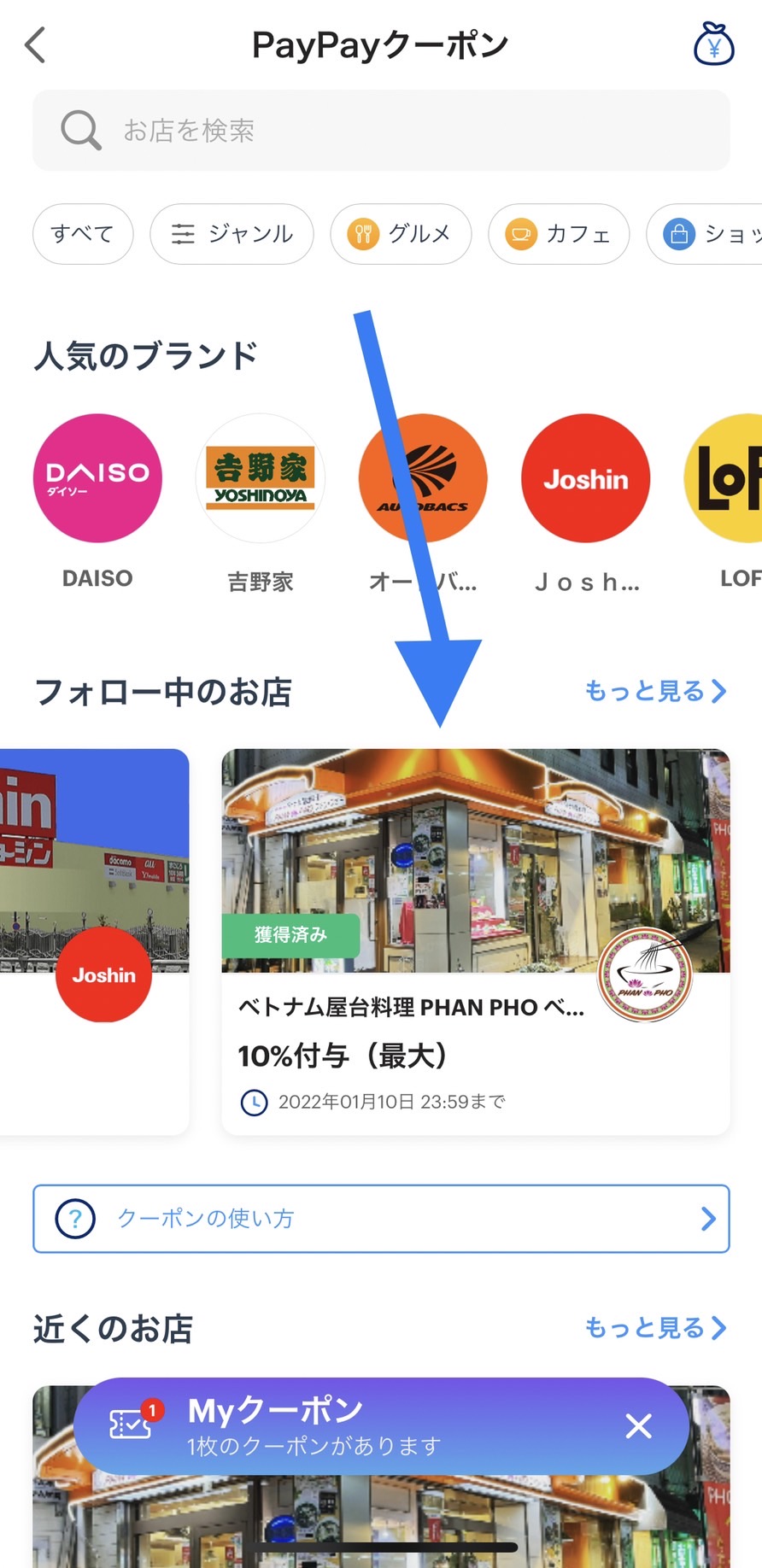See more under フォロー中のお店
The width and height of the screenshot is (762, 1568).
[655, 691]
